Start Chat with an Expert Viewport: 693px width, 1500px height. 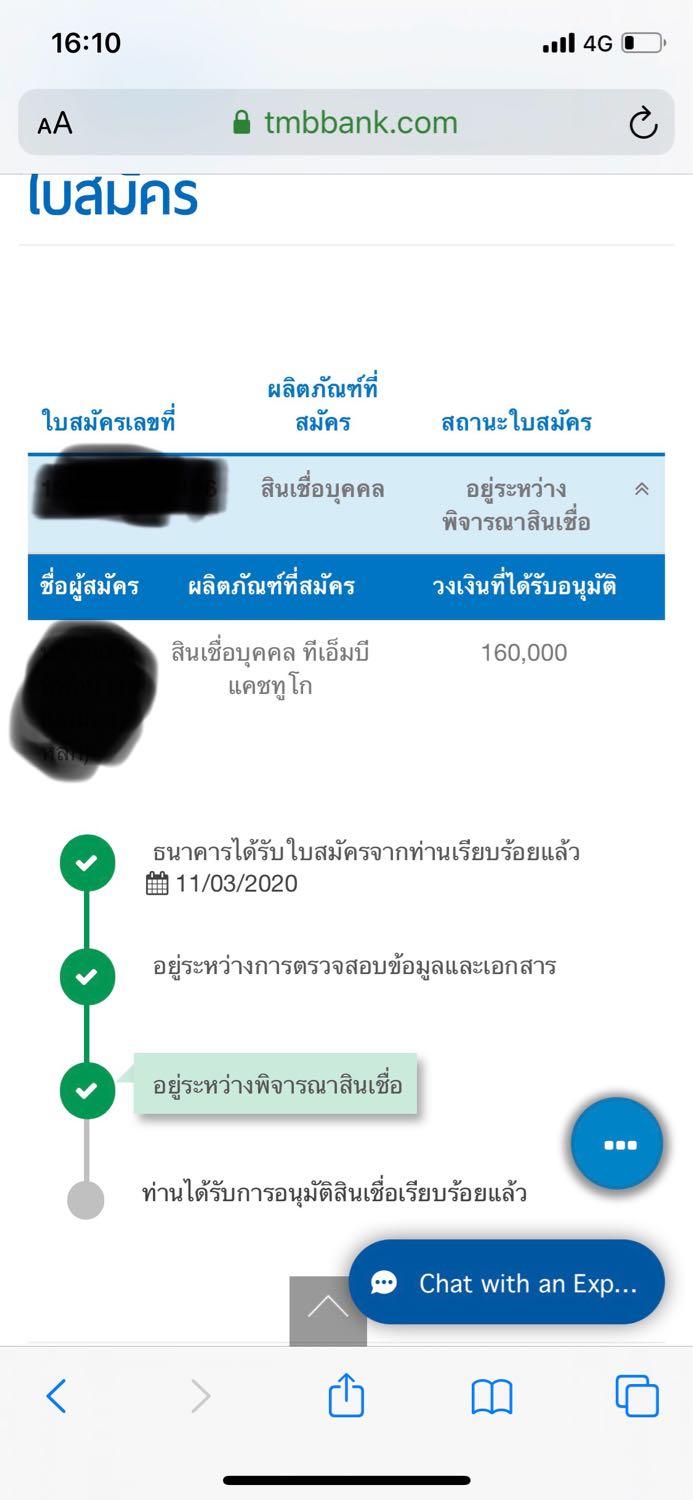(506, 1283)
